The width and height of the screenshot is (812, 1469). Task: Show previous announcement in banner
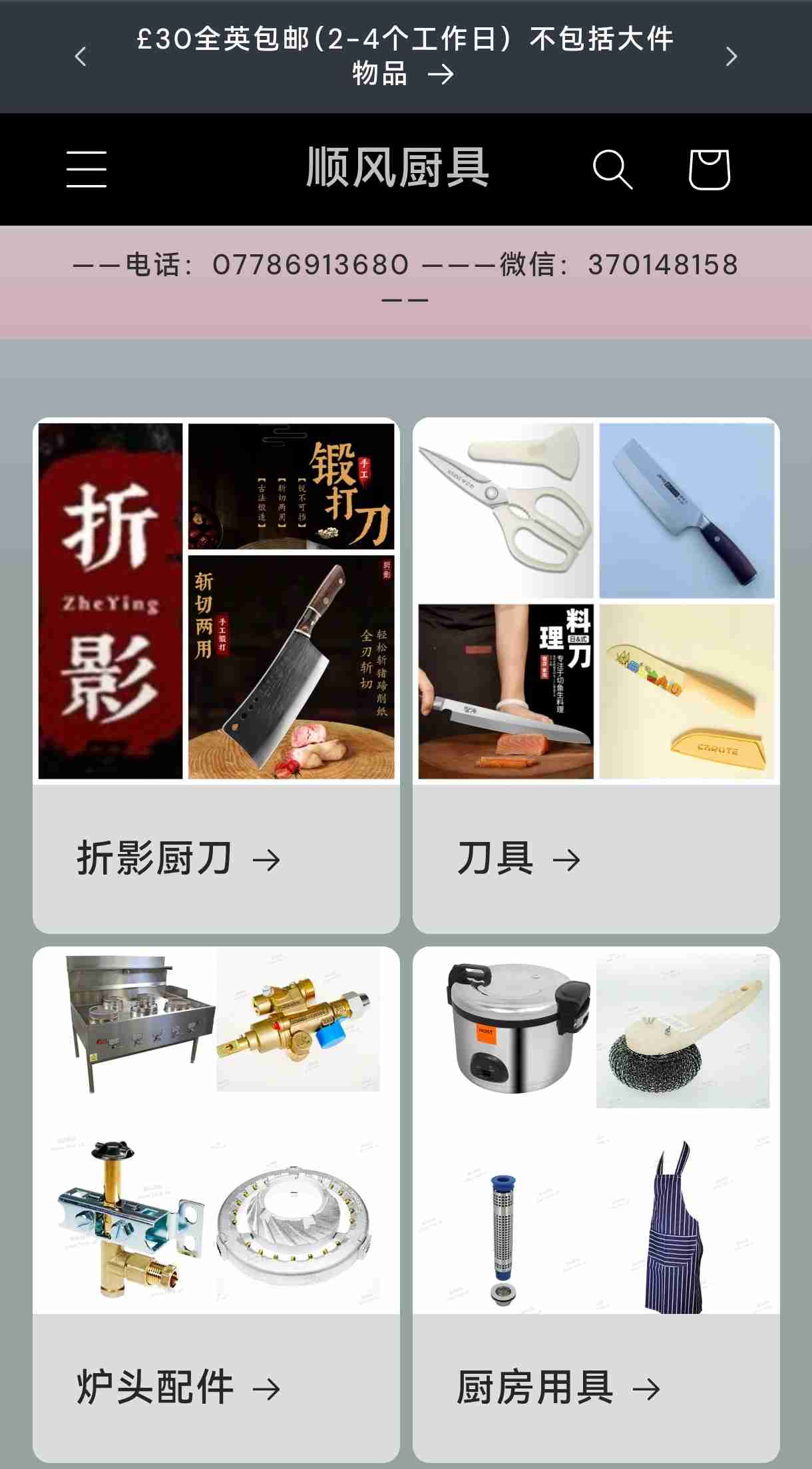(x=81, y=57)
